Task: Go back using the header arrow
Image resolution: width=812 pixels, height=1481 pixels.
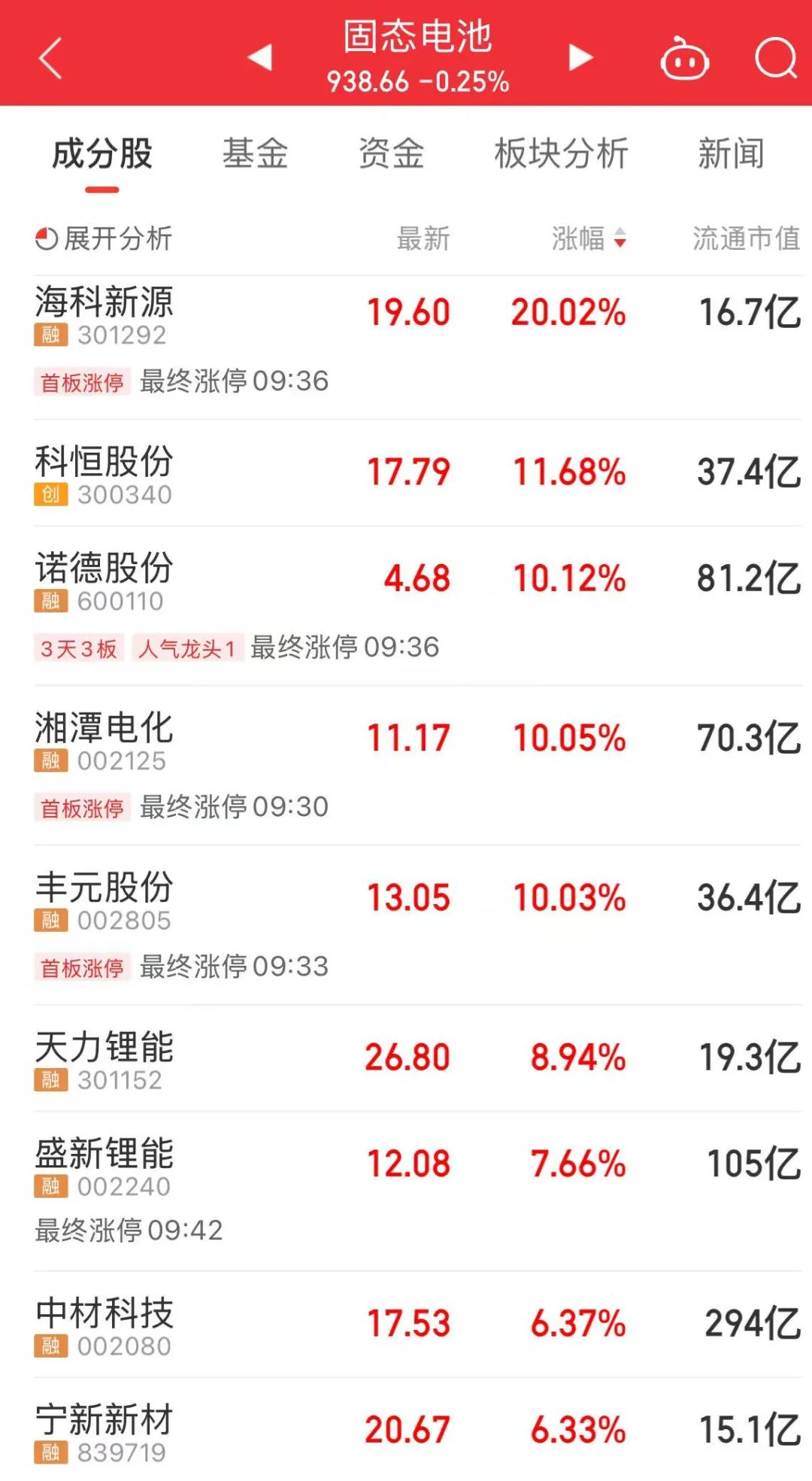Action: click(x=50, y=59)
